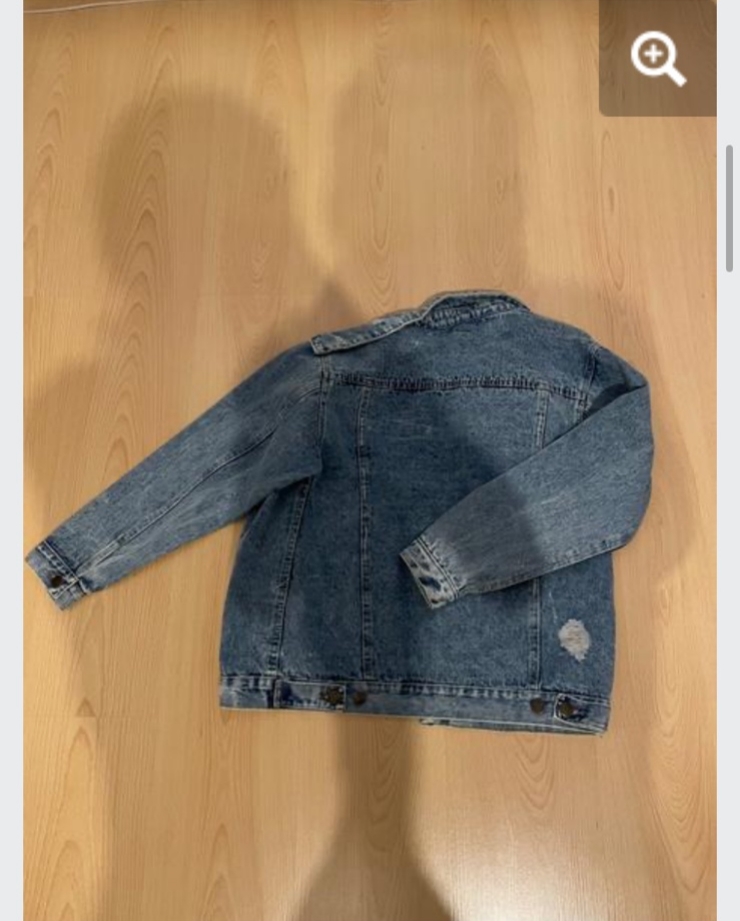Tap the zoom-in magnifier icon
The width and height of the screenshot is (740, 921).
point(658,58)
